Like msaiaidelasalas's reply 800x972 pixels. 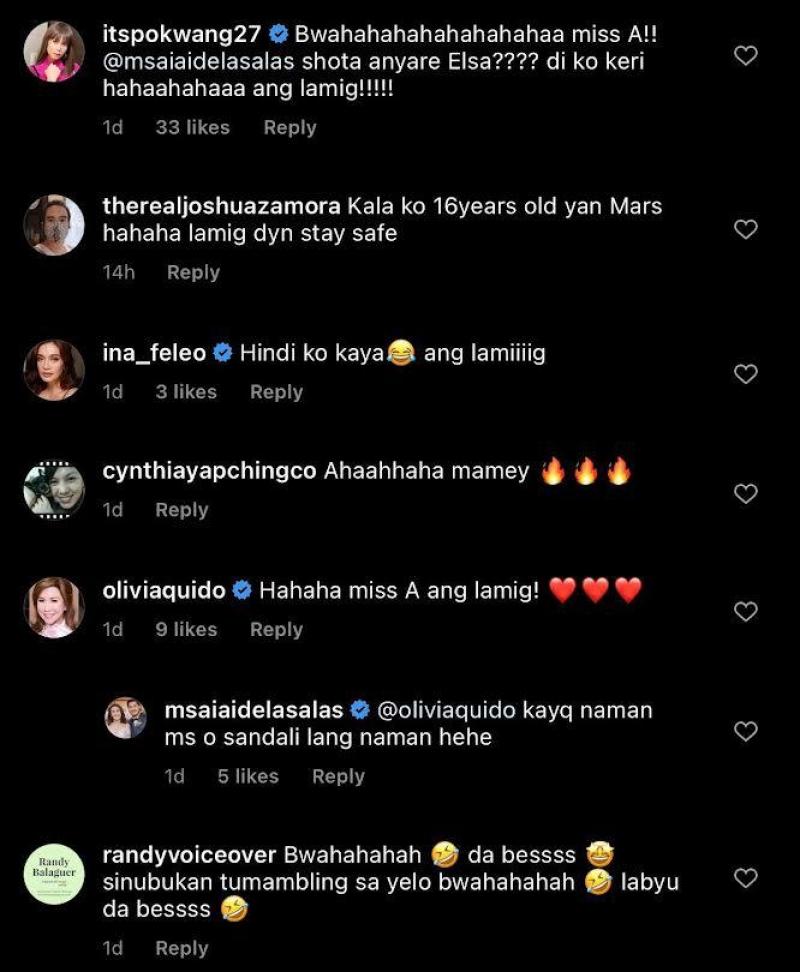coord(746,732)
